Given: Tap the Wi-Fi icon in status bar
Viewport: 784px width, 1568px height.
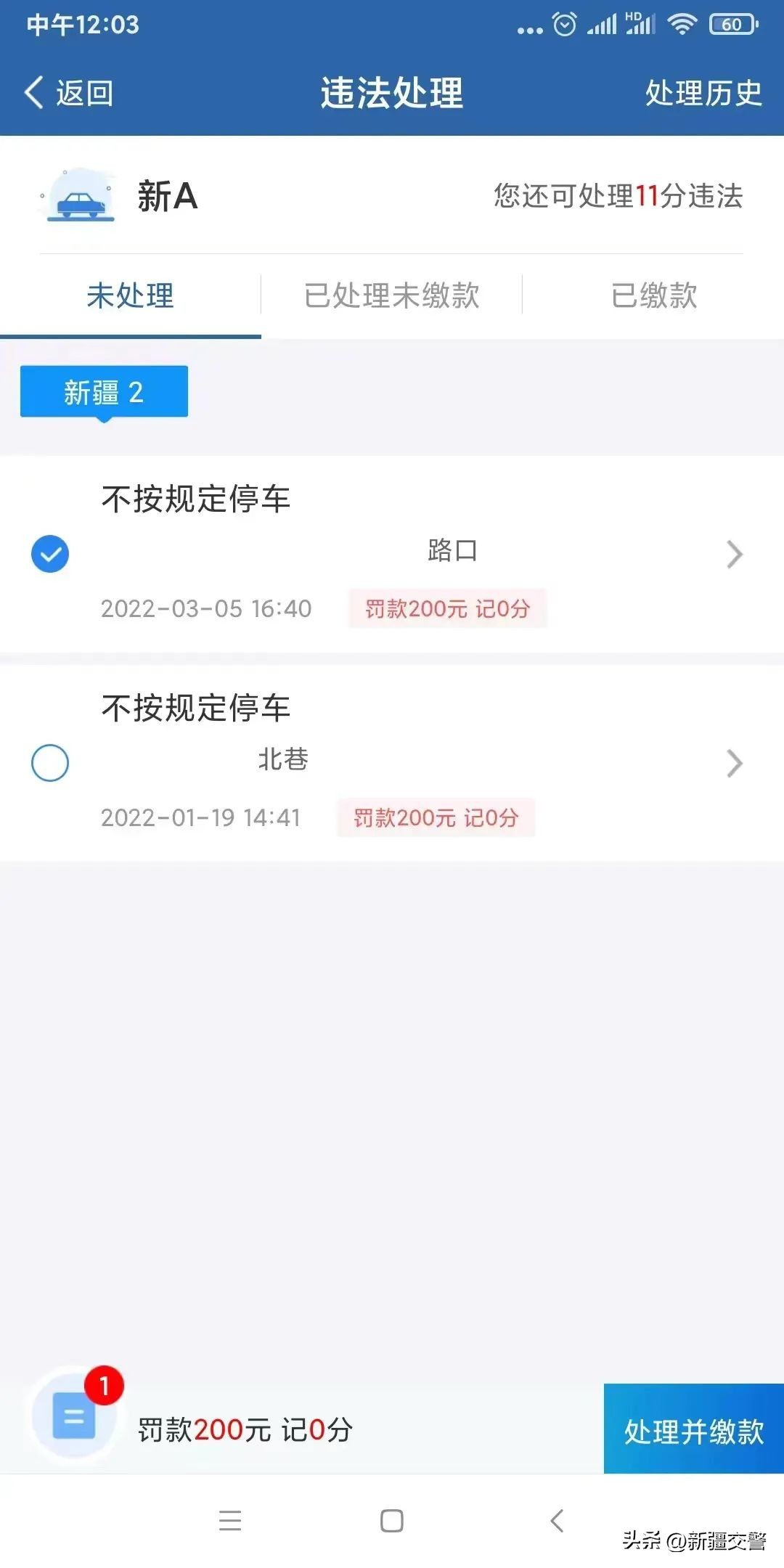Looking at the screenshot, I should click(x=682, y=24).
